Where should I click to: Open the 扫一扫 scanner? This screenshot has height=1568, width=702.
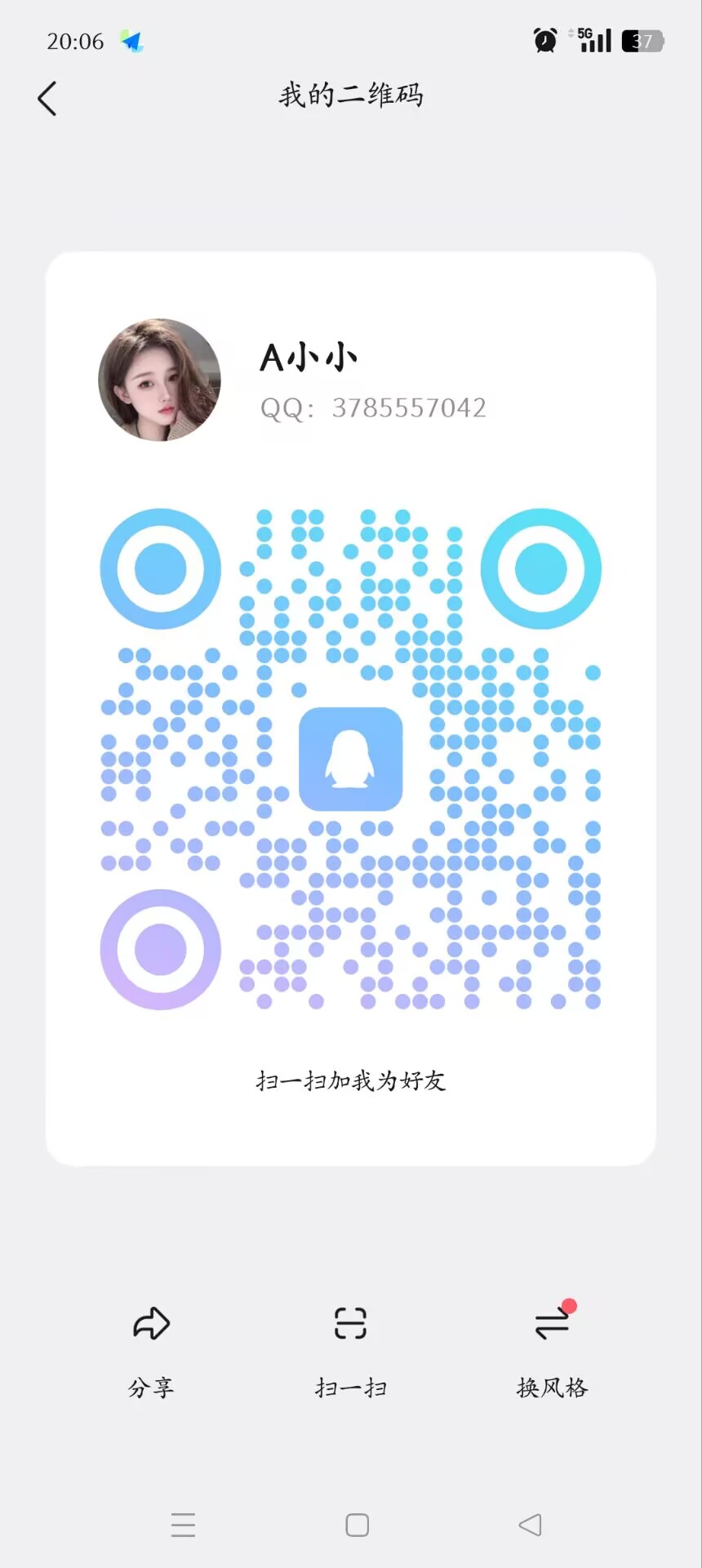tap(351, 1346)
